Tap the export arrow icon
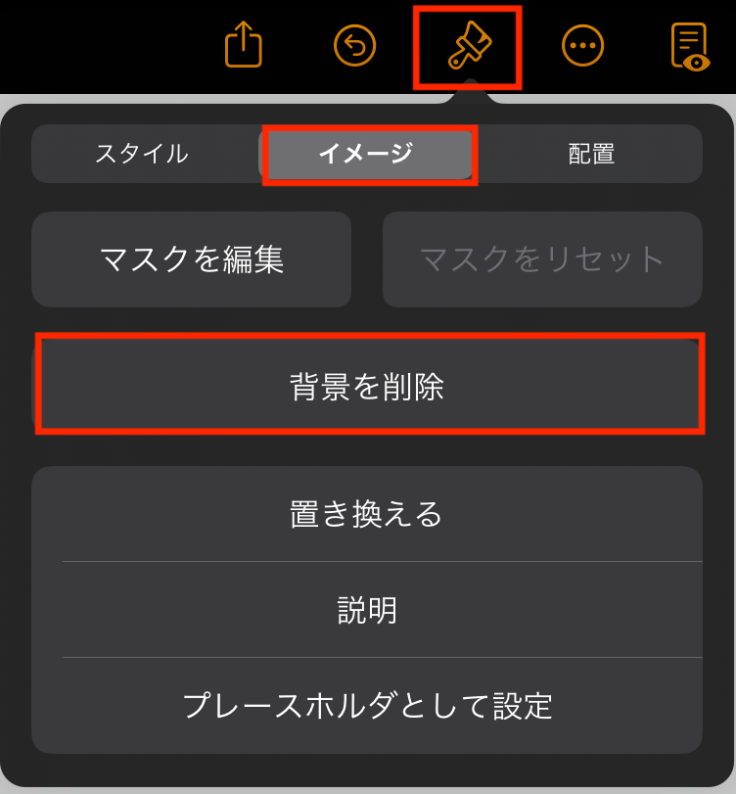The image size is (736, 794). coord(241,46)
